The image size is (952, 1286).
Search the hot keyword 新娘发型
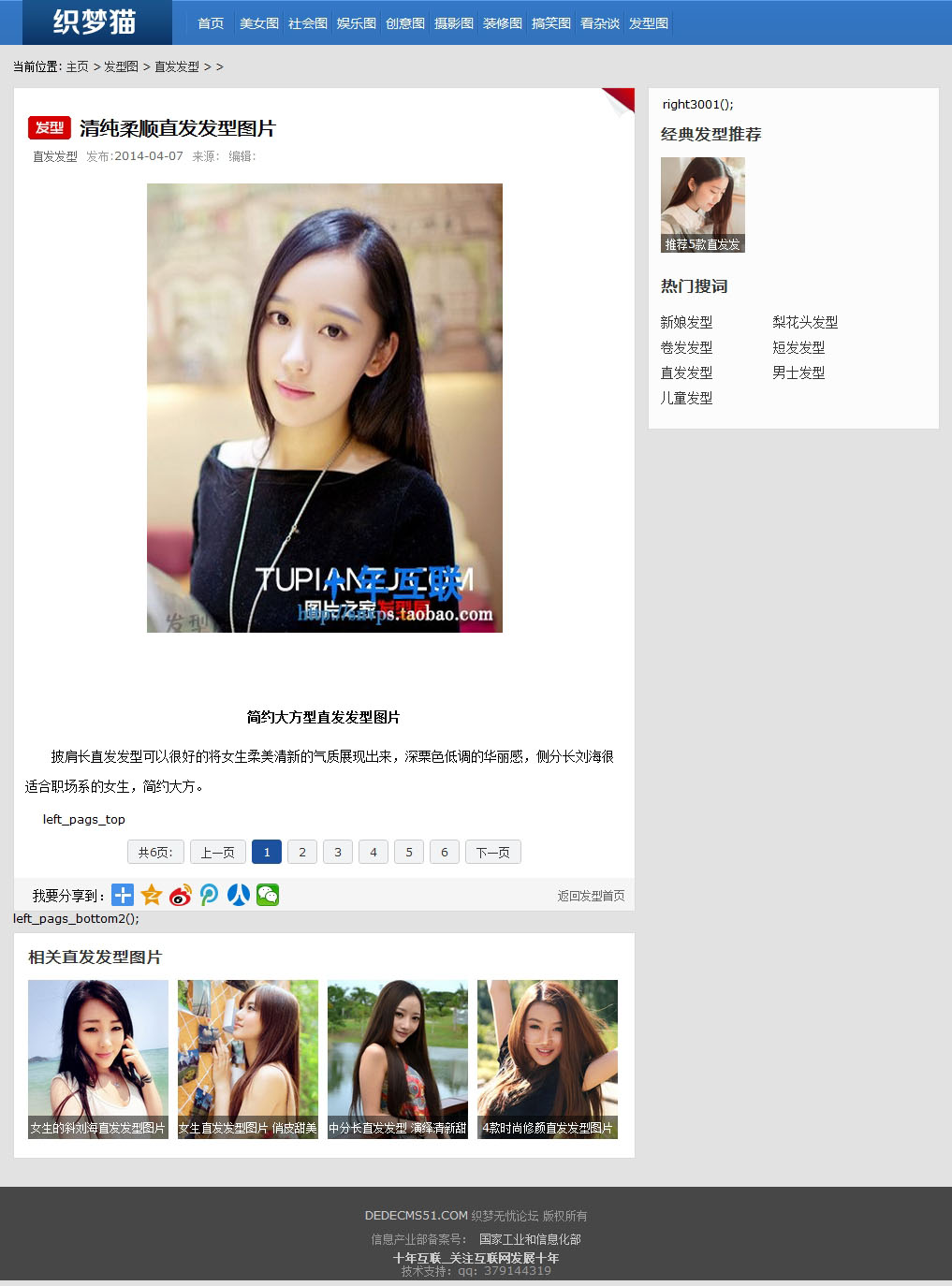coord(686,322)
